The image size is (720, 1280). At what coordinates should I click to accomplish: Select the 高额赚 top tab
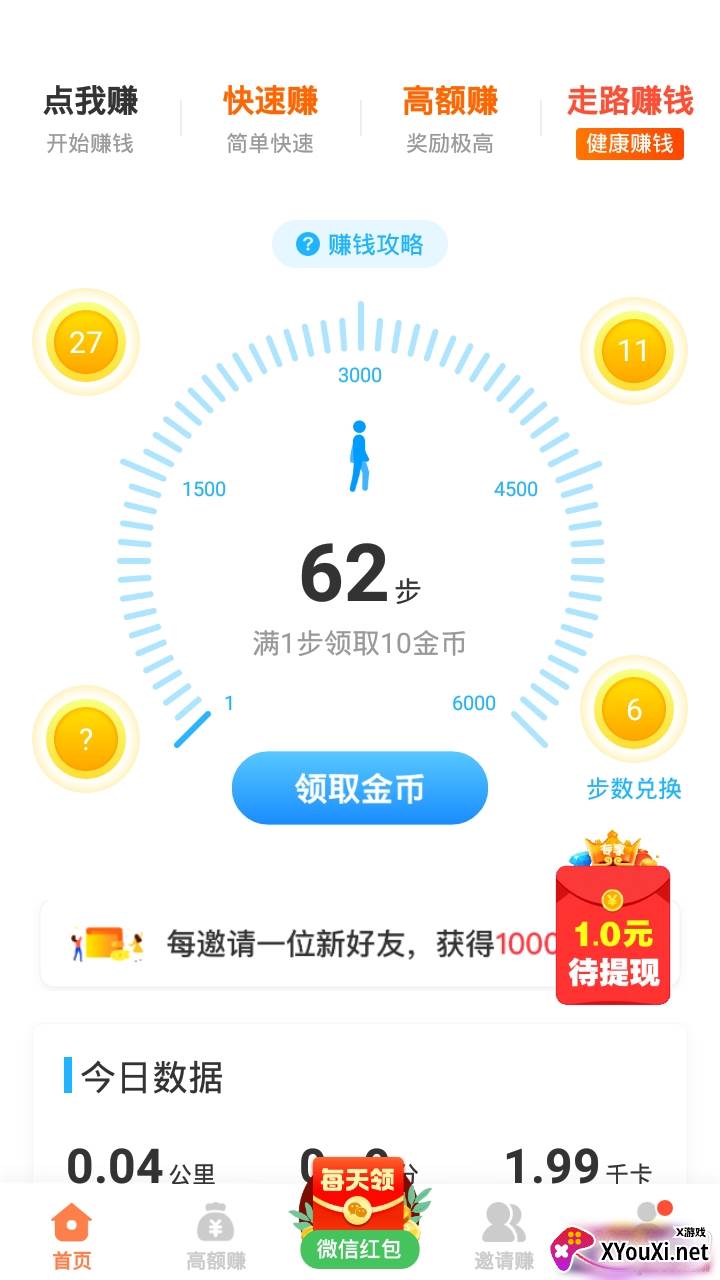tap(450, 119)
